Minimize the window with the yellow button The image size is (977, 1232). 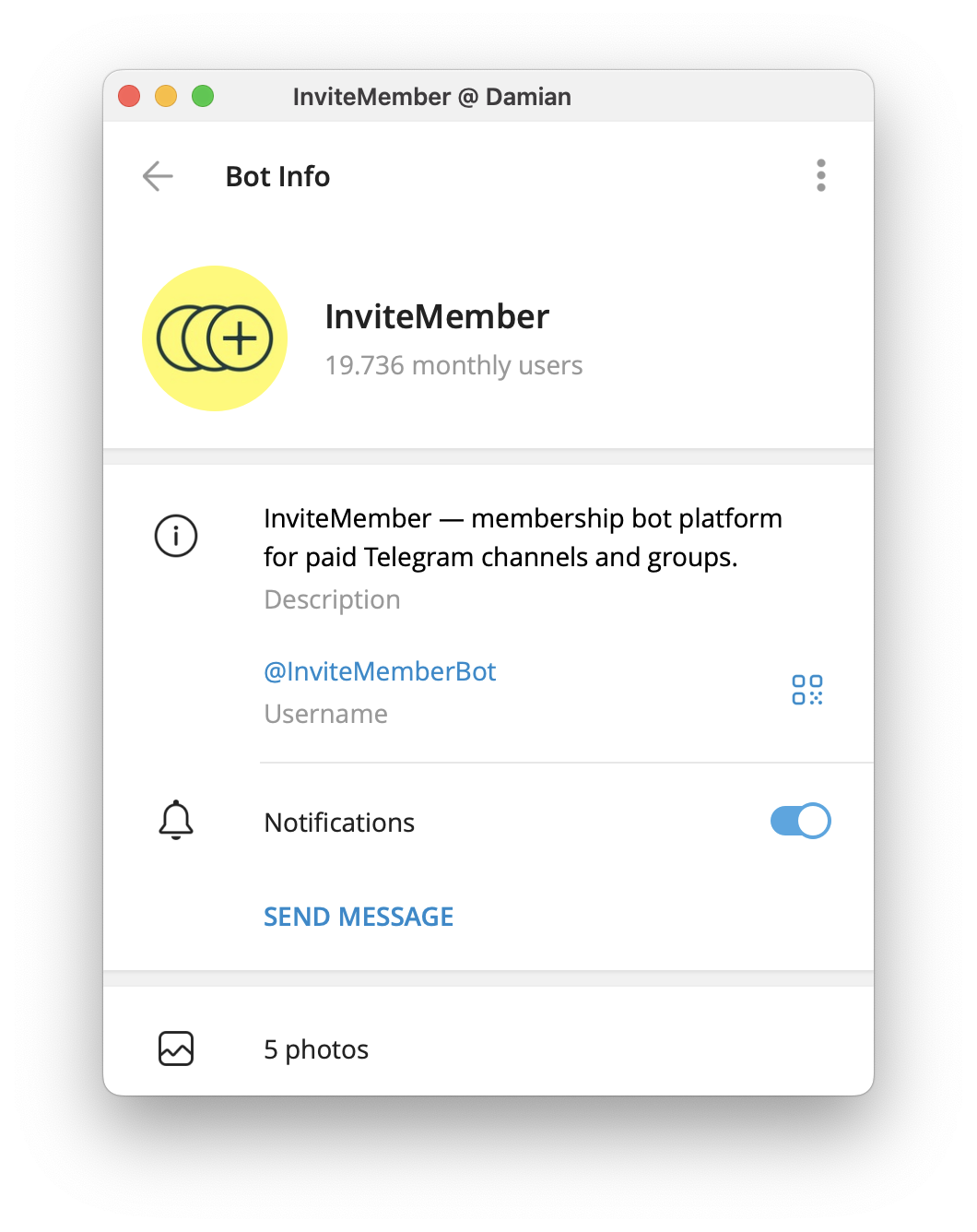(x=166, y=96)
